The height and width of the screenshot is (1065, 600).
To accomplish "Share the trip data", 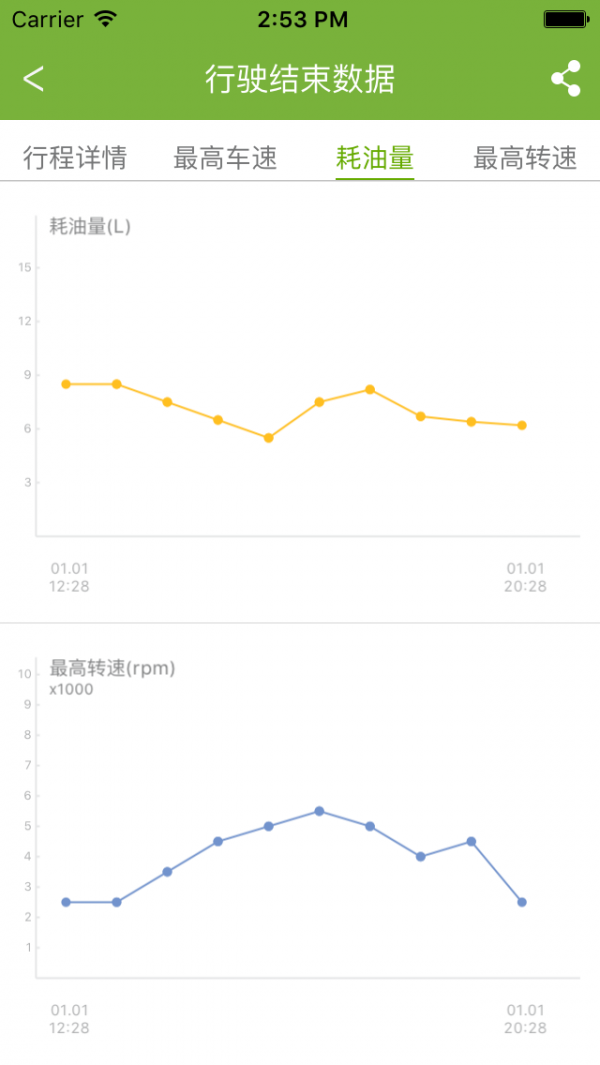I will pyautogui.click(x=566, y=79).
